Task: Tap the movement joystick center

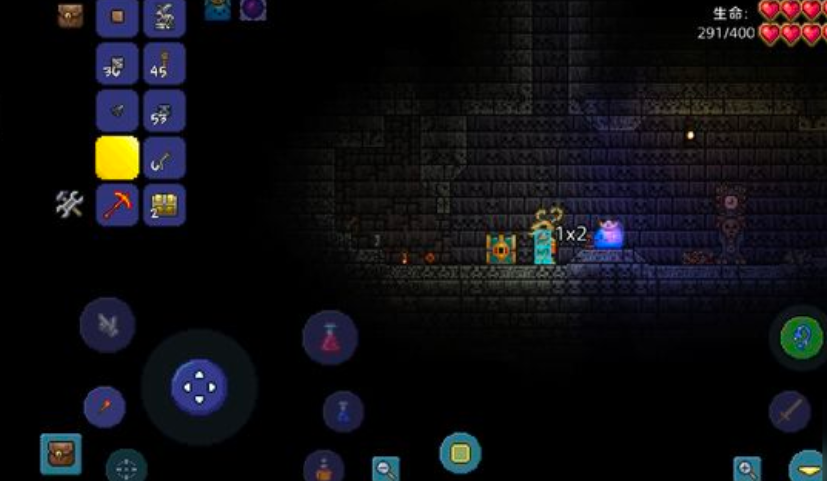Action: coord(199,386)
